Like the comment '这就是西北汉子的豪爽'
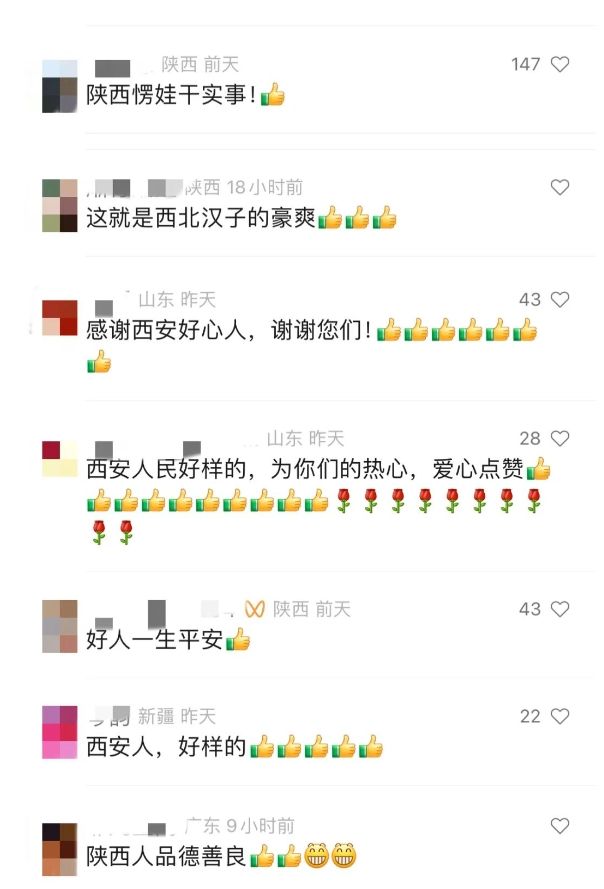604x889 pixels. (560, 187)
